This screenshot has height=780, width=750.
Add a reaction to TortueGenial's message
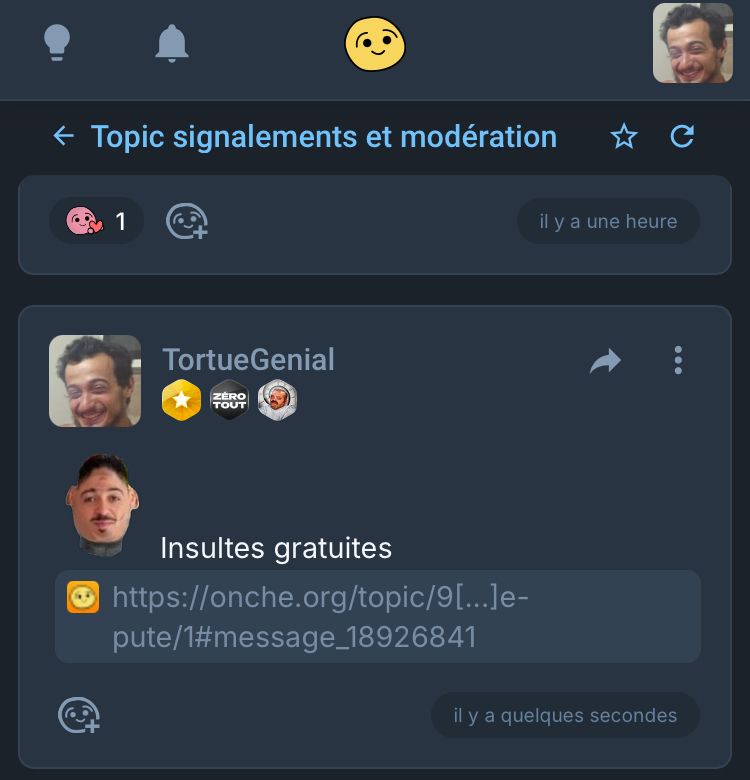click(79, 715)
